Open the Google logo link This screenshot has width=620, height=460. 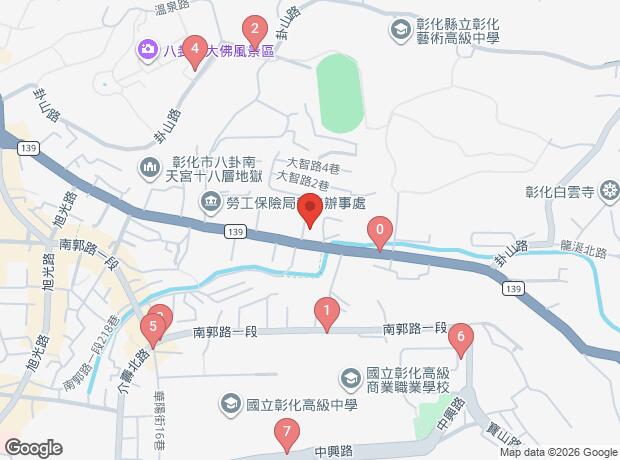(x=34, y=448)
